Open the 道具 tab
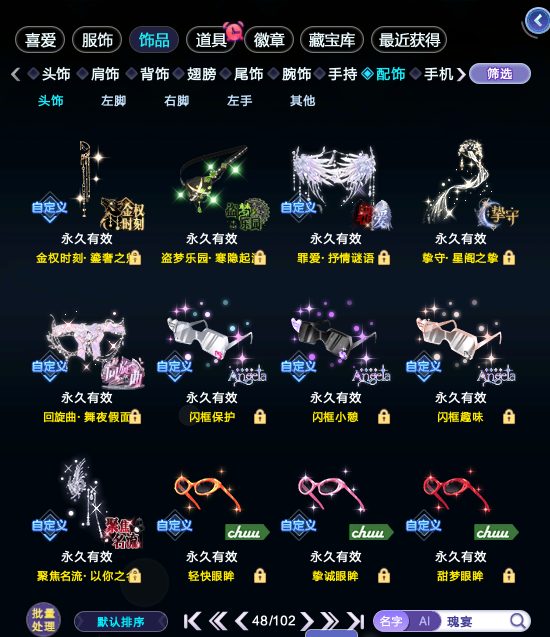 210,40
